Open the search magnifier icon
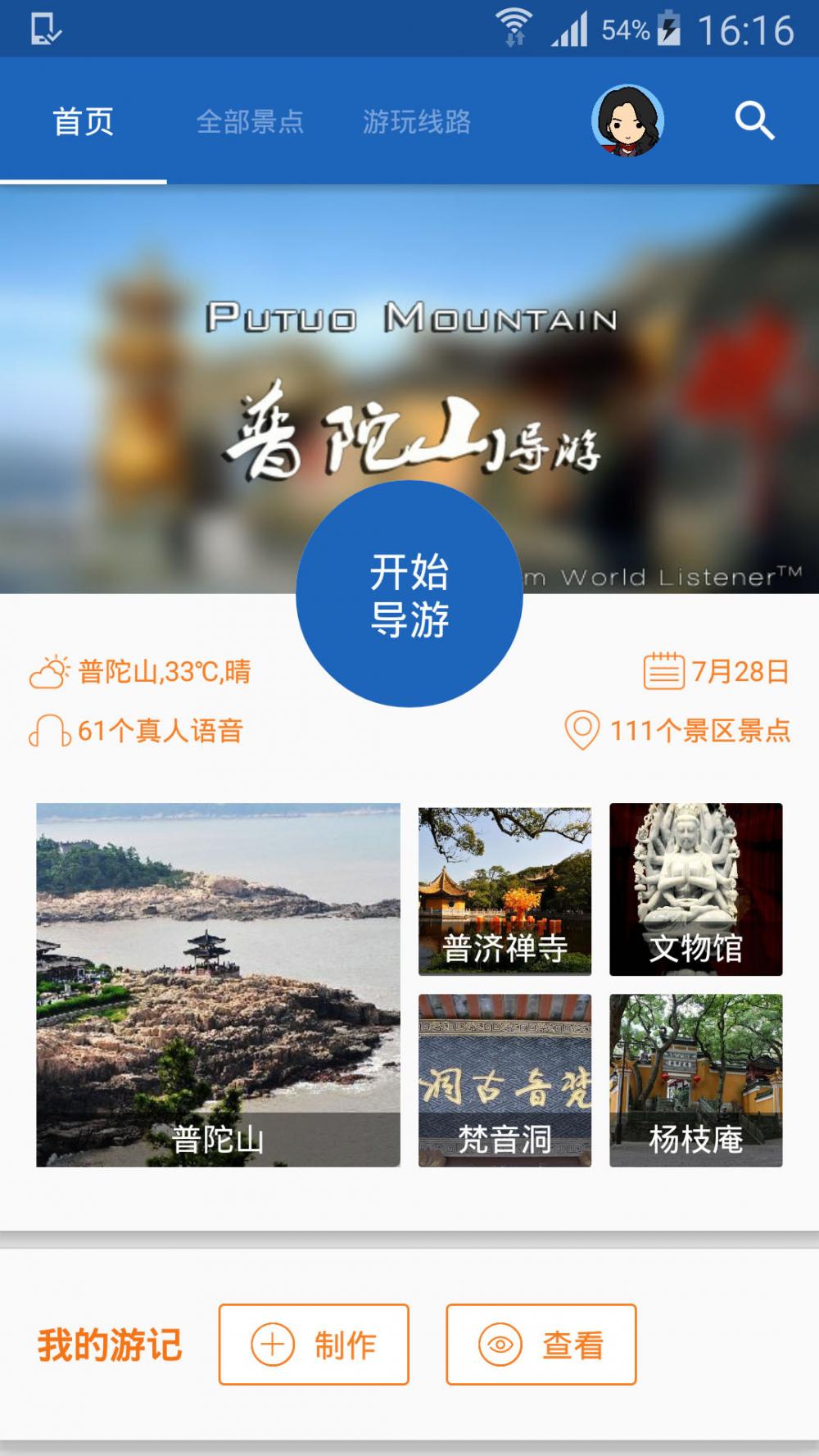The width and height of the screenshot is (819, 1456). coord(754,121)
